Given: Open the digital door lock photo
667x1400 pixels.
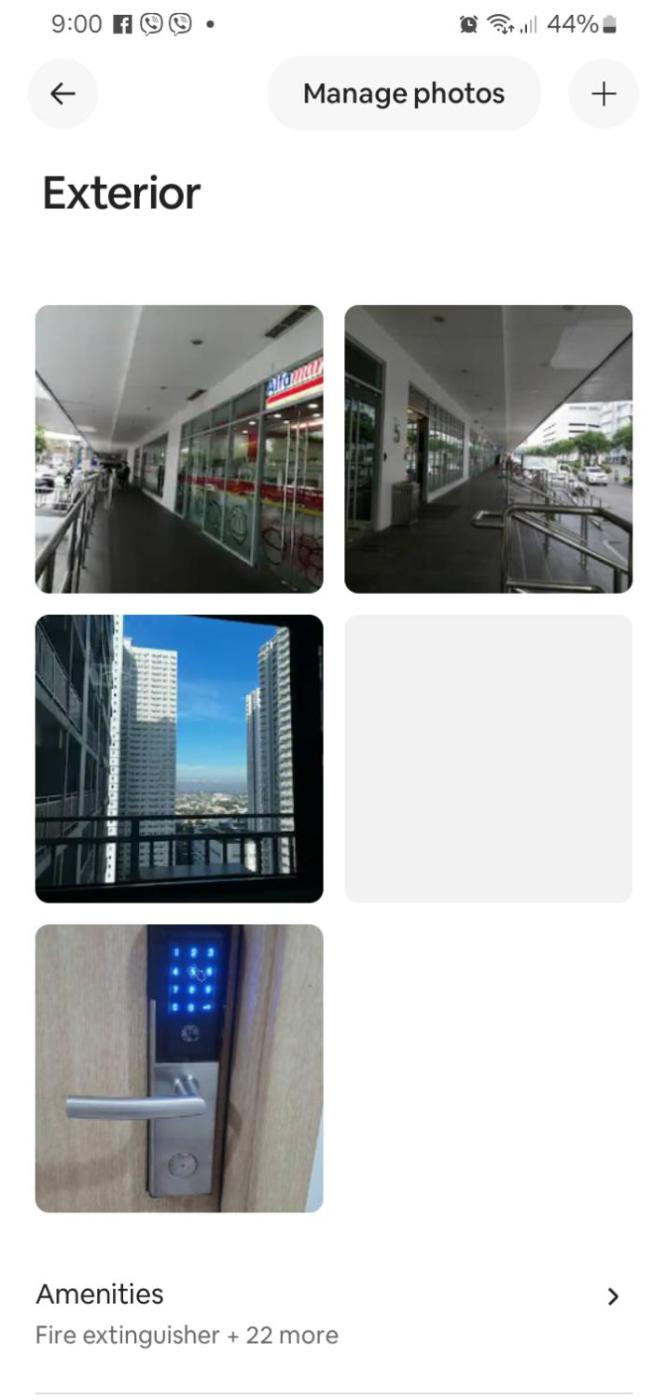Looking at the screenshot, I should [179, 1068].
